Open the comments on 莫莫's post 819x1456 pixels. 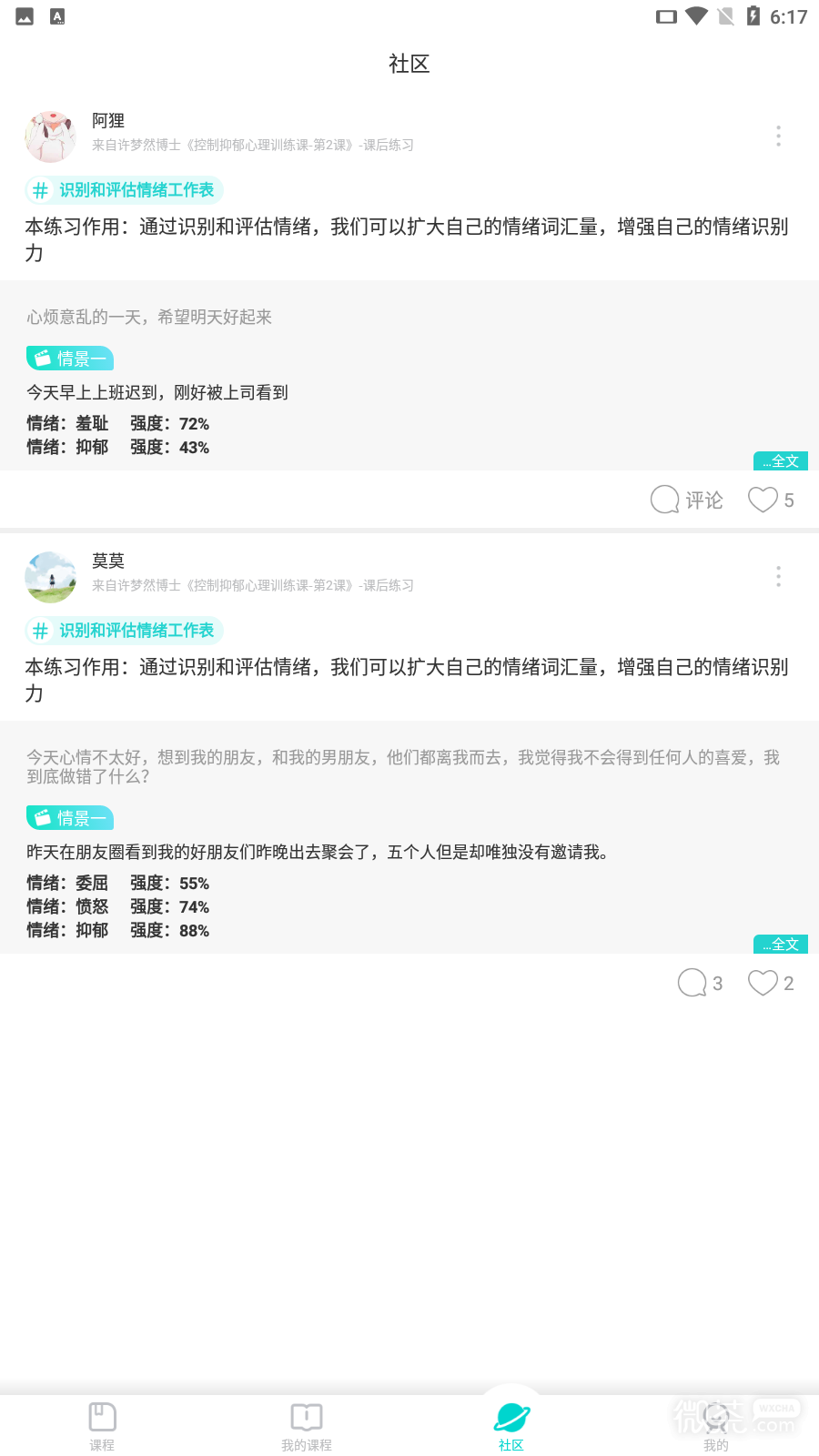pos(700,983)
